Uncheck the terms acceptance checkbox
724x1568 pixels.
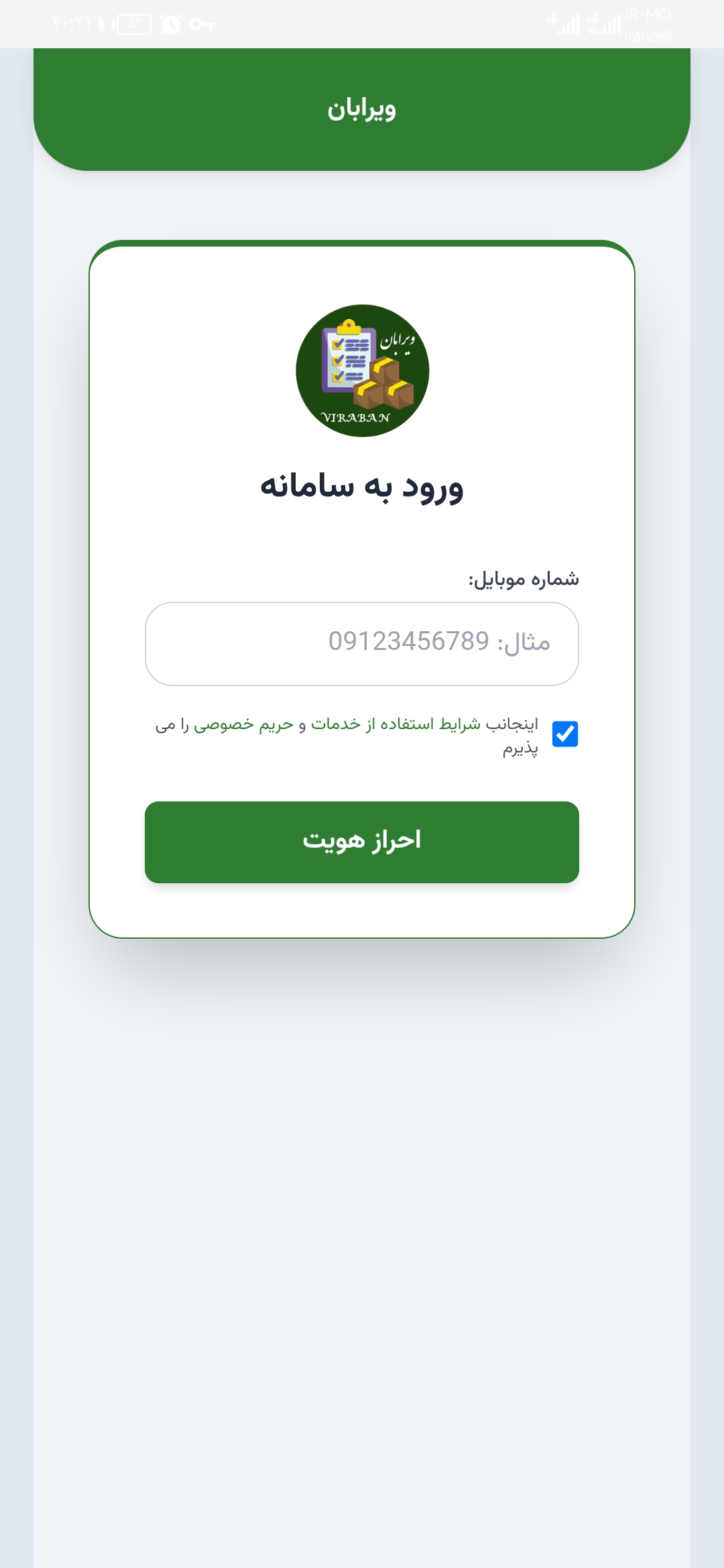coord(565,734)
